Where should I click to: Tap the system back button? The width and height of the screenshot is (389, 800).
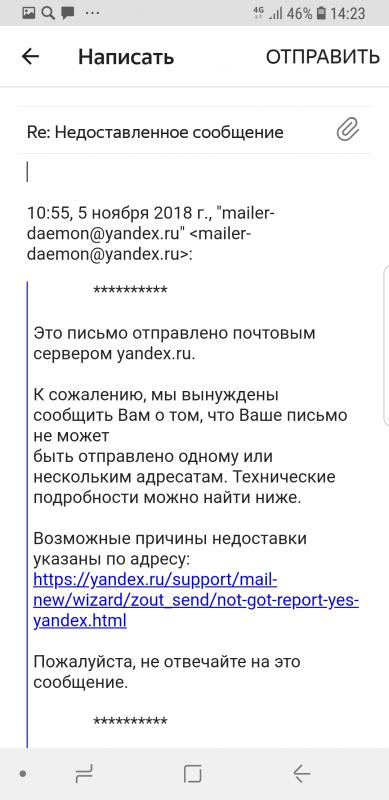[x=302, y=774]
